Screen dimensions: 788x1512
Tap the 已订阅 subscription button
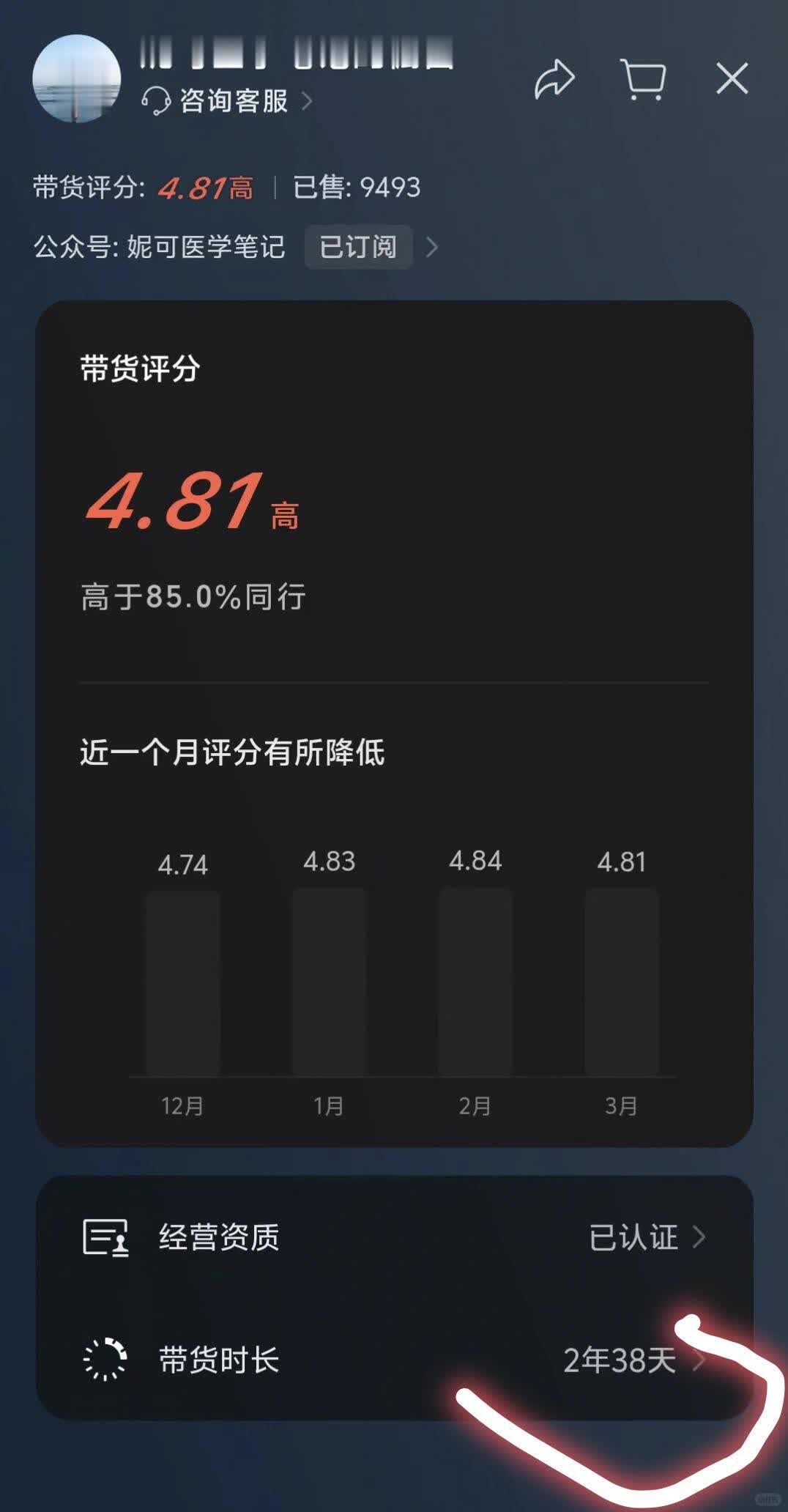358,247
